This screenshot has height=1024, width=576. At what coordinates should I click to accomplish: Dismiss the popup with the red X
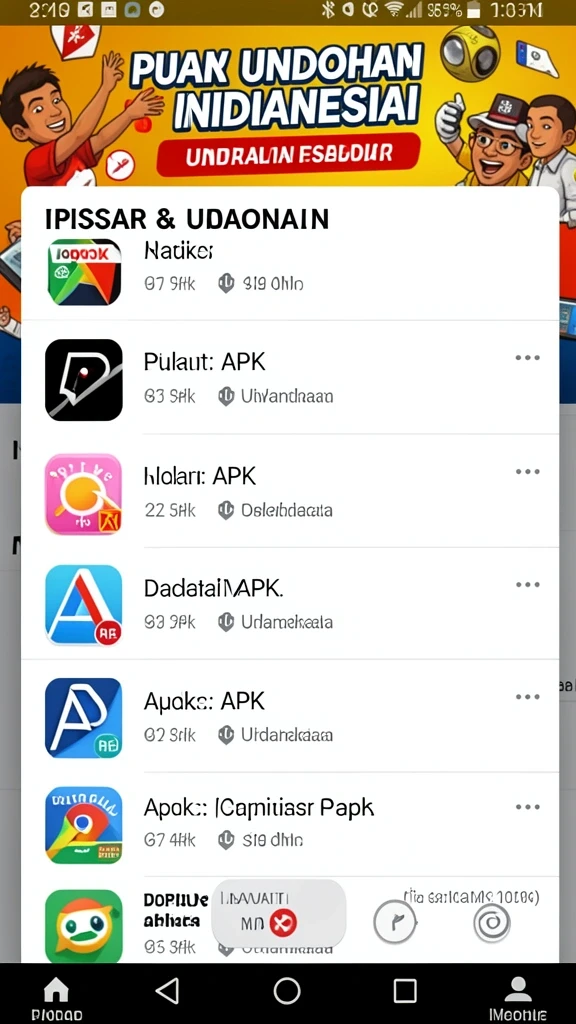283,923
